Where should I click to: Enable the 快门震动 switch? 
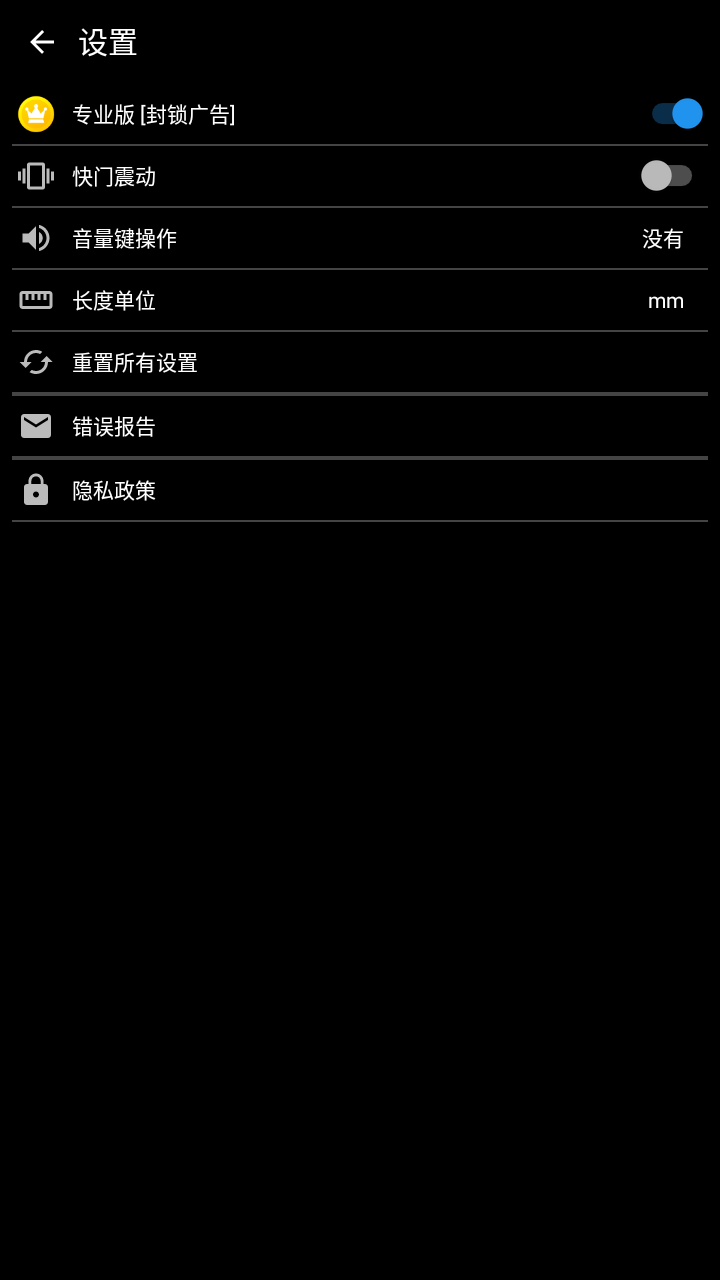click(667, 176)
